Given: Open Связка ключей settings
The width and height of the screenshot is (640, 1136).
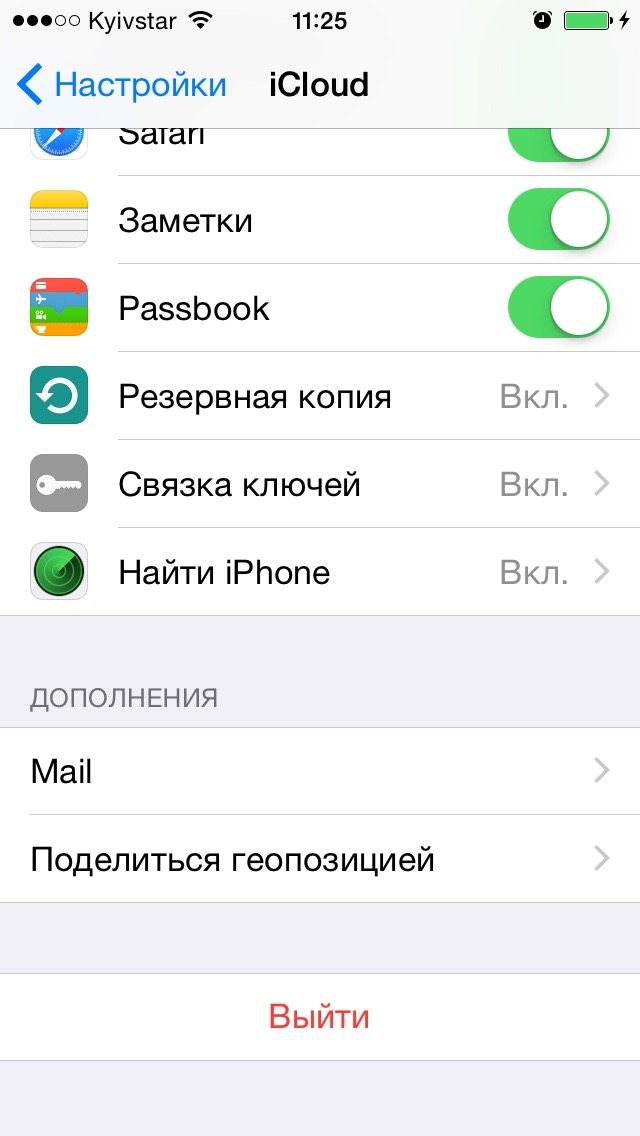Looking at the screenshot, I should [x=320, y=484].
